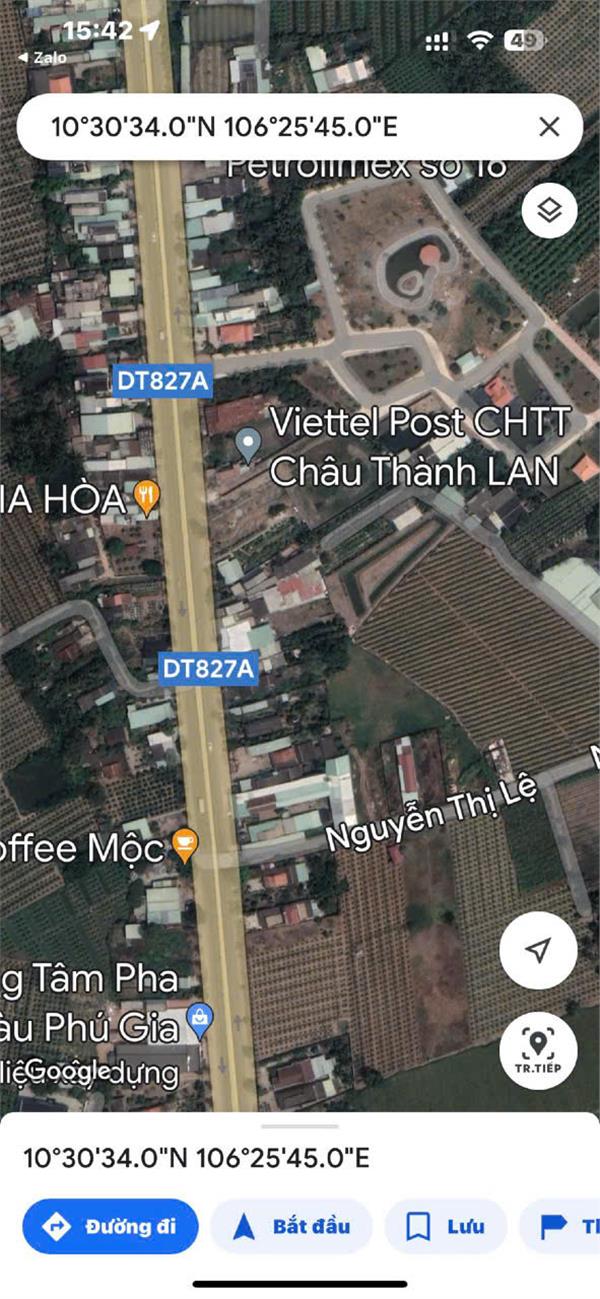Center map on my current location
Screen dimensions: 600x1299
tap(539, 950)
